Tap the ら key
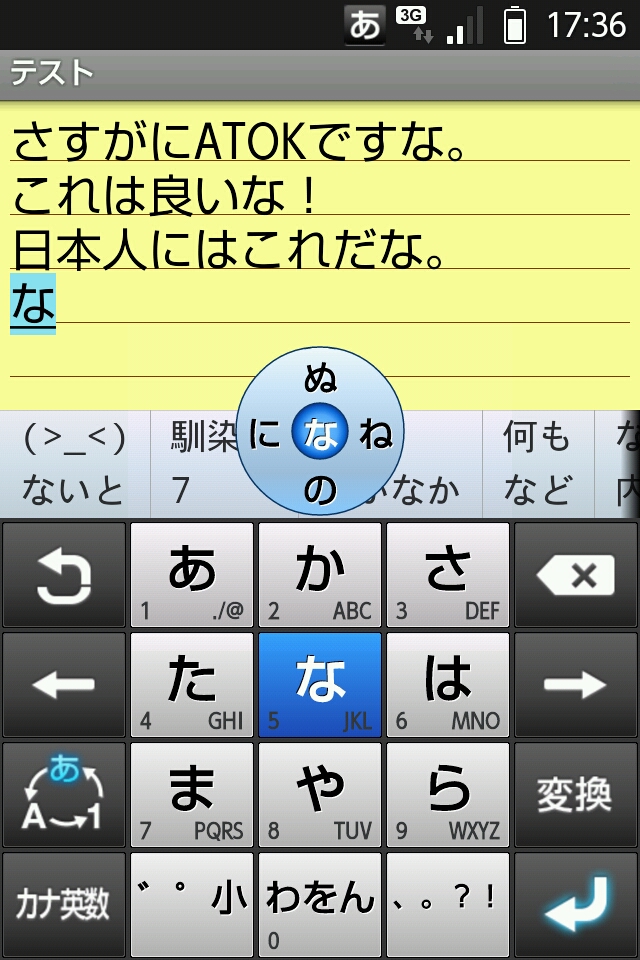This screenshot has width=640, height=960. tap(448, 795)
